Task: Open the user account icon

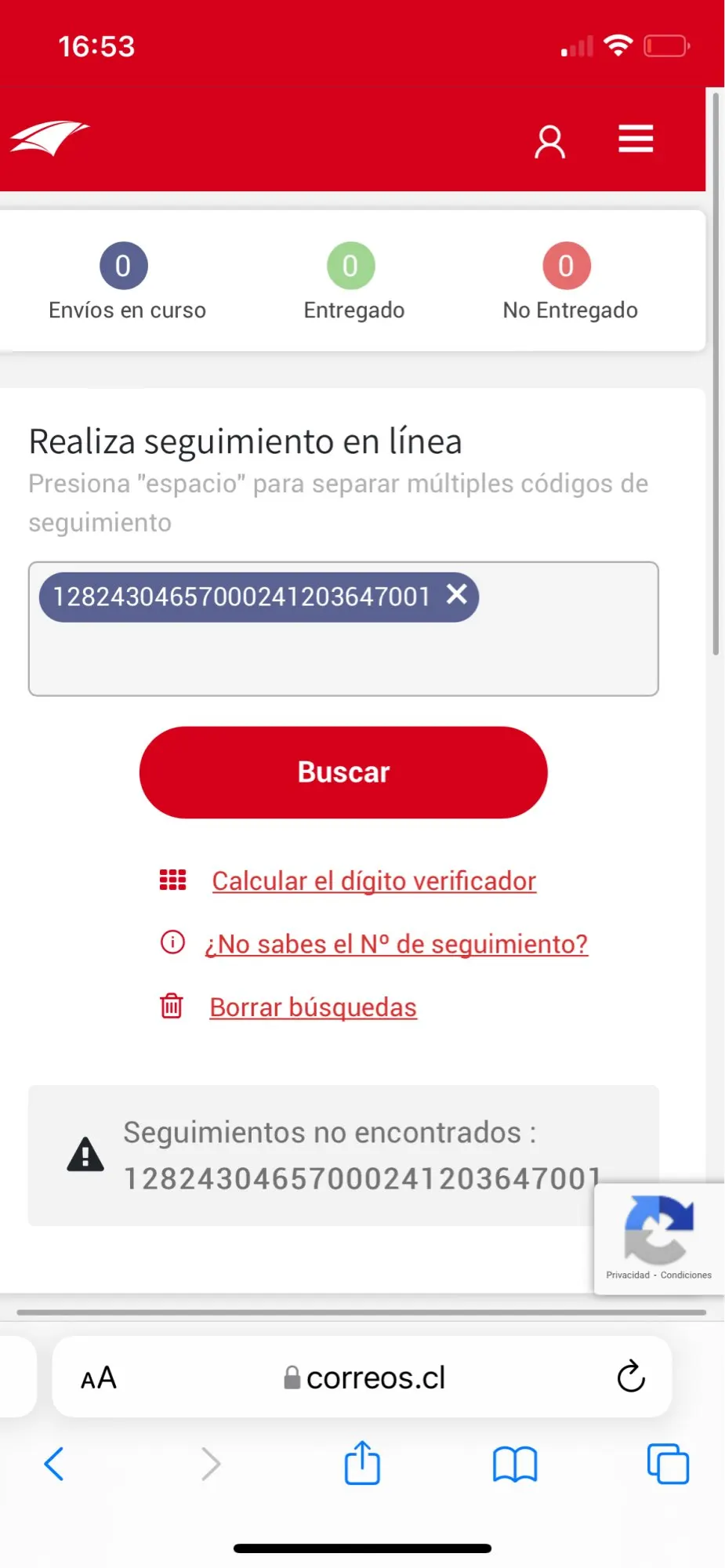Action: [549, 142]
